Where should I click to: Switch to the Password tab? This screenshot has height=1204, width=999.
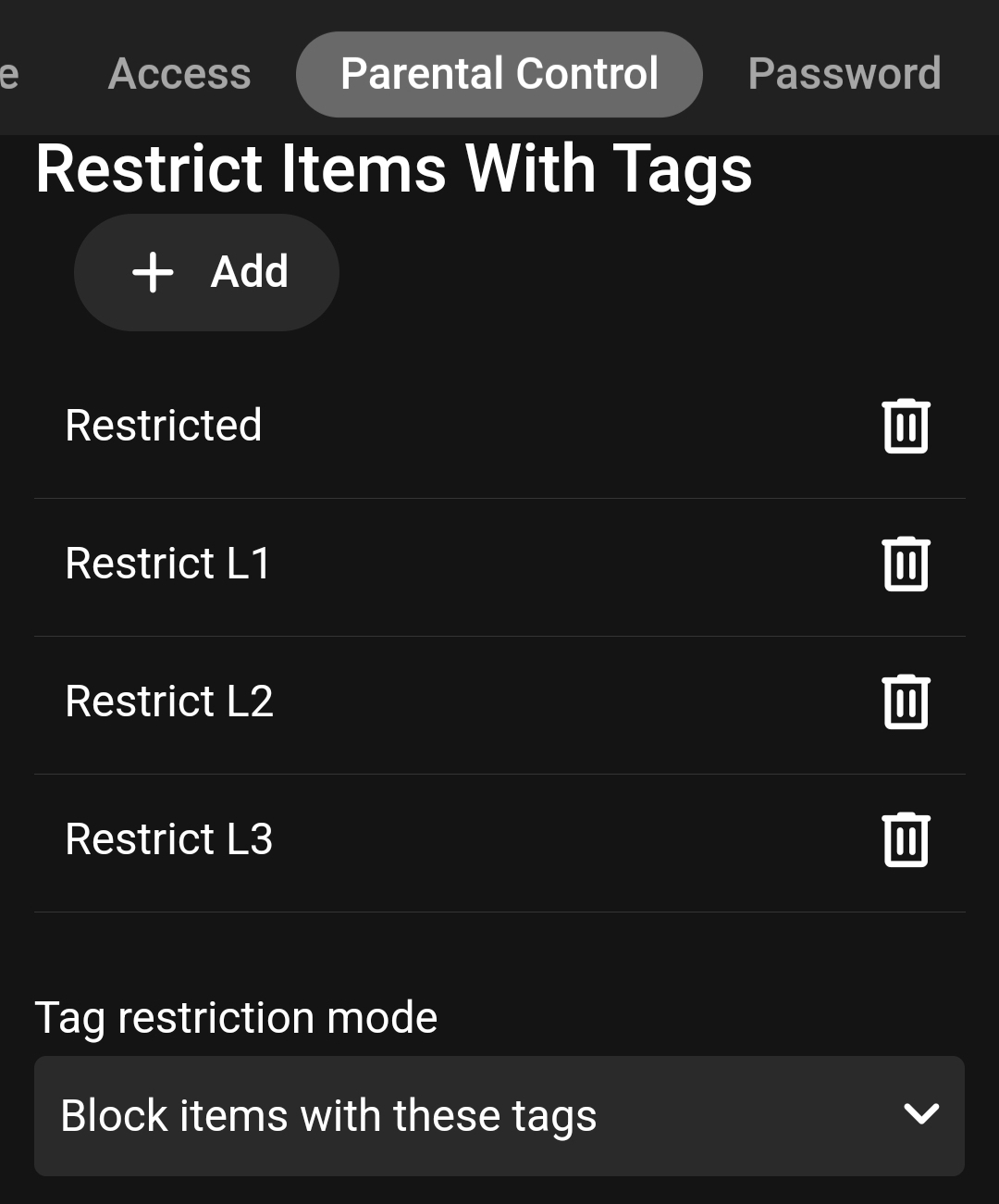[x=844, y=74]
